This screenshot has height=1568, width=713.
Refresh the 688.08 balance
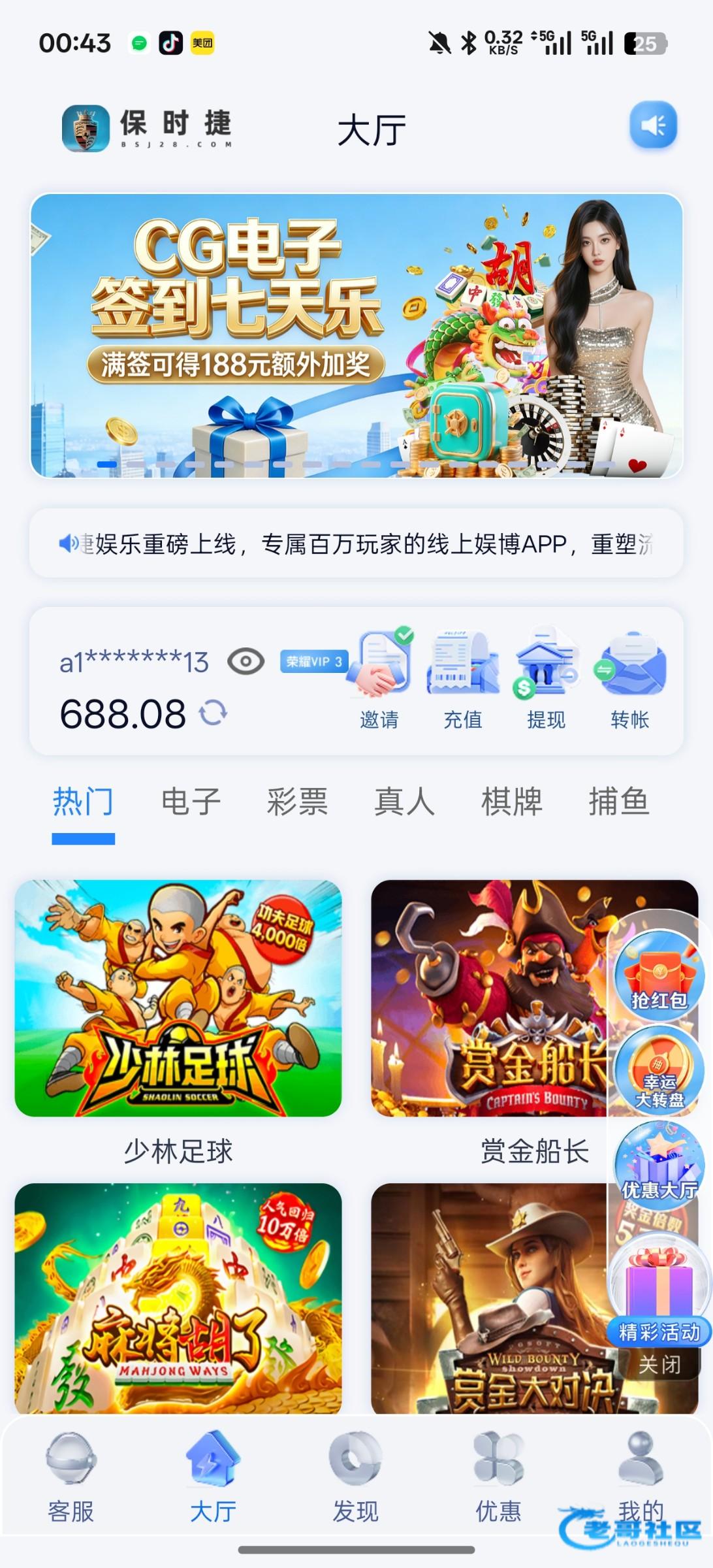tap(213, 713)
